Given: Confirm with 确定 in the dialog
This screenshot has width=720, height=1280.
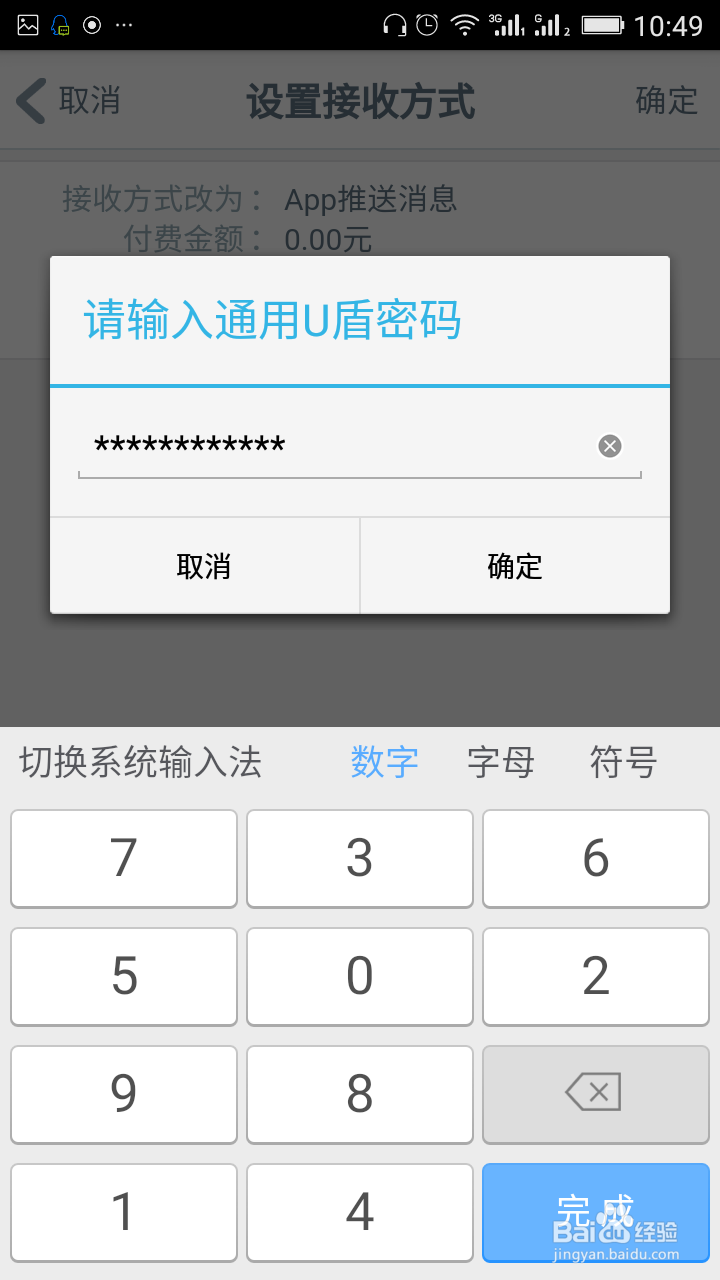Looking at the screenshot, I should click(x=515, y=565).
